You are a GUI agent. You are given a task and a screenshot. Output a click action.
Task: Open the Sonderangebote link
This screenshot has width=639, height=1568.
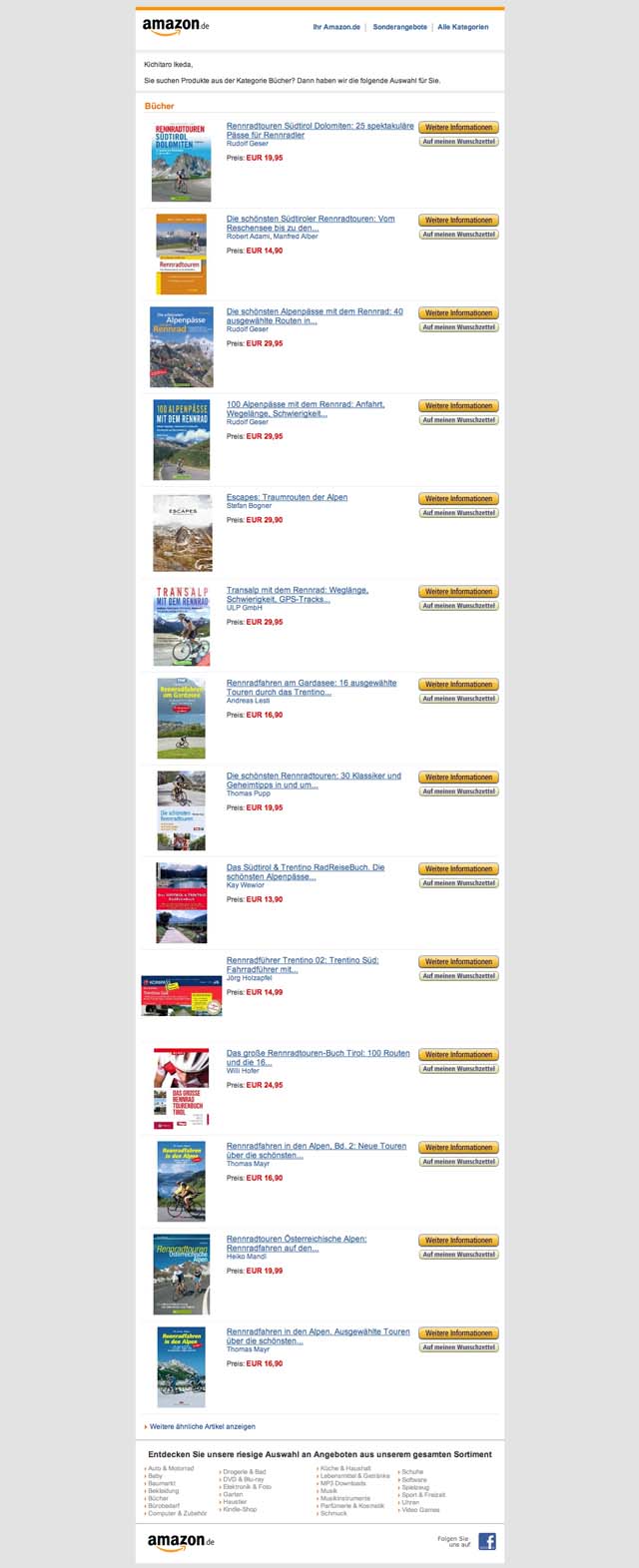click(x=399, y=27)
